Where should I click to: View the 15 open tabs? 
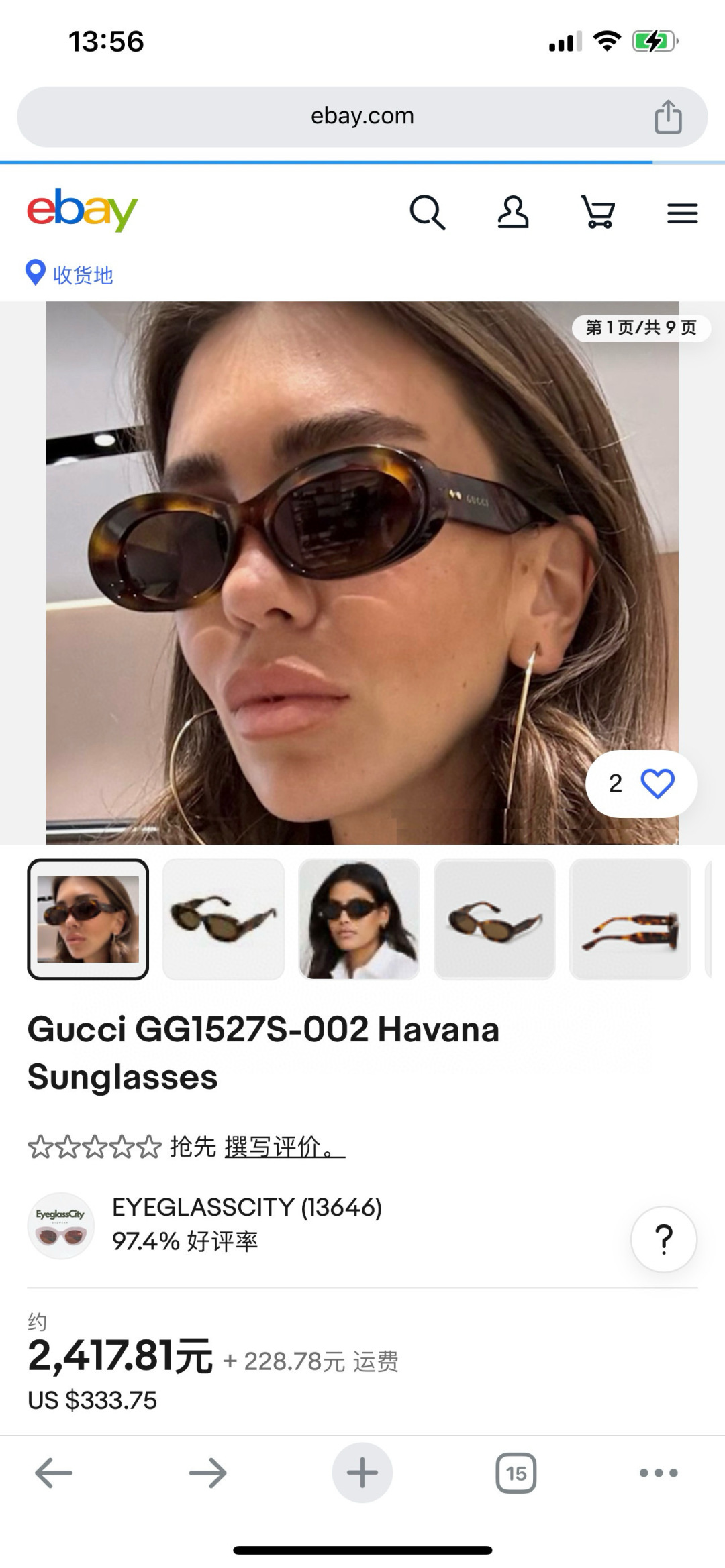tap(516, 1473)
